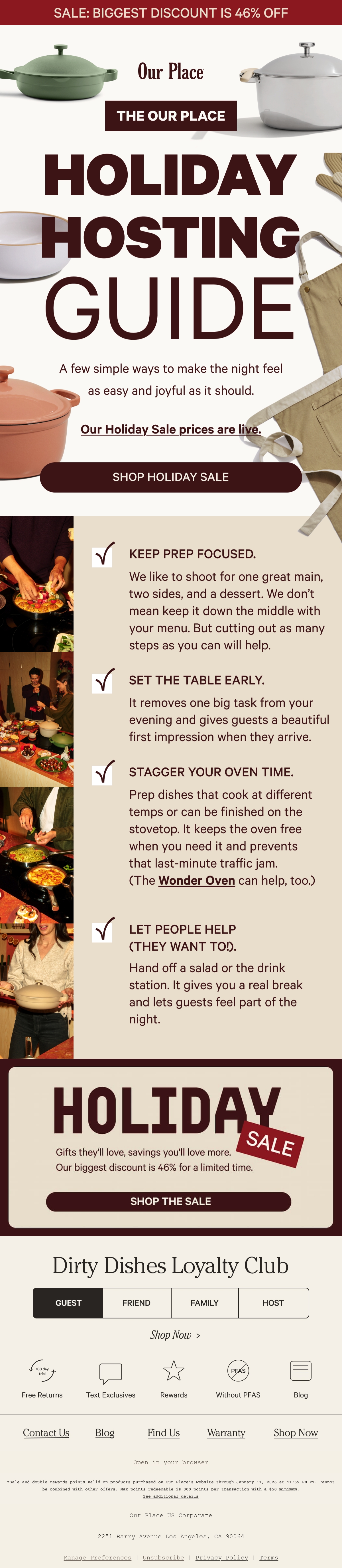This screenshot has height=1568, width=342.
Task: Unsubscribe from these emails
Action: [163, 1558]
